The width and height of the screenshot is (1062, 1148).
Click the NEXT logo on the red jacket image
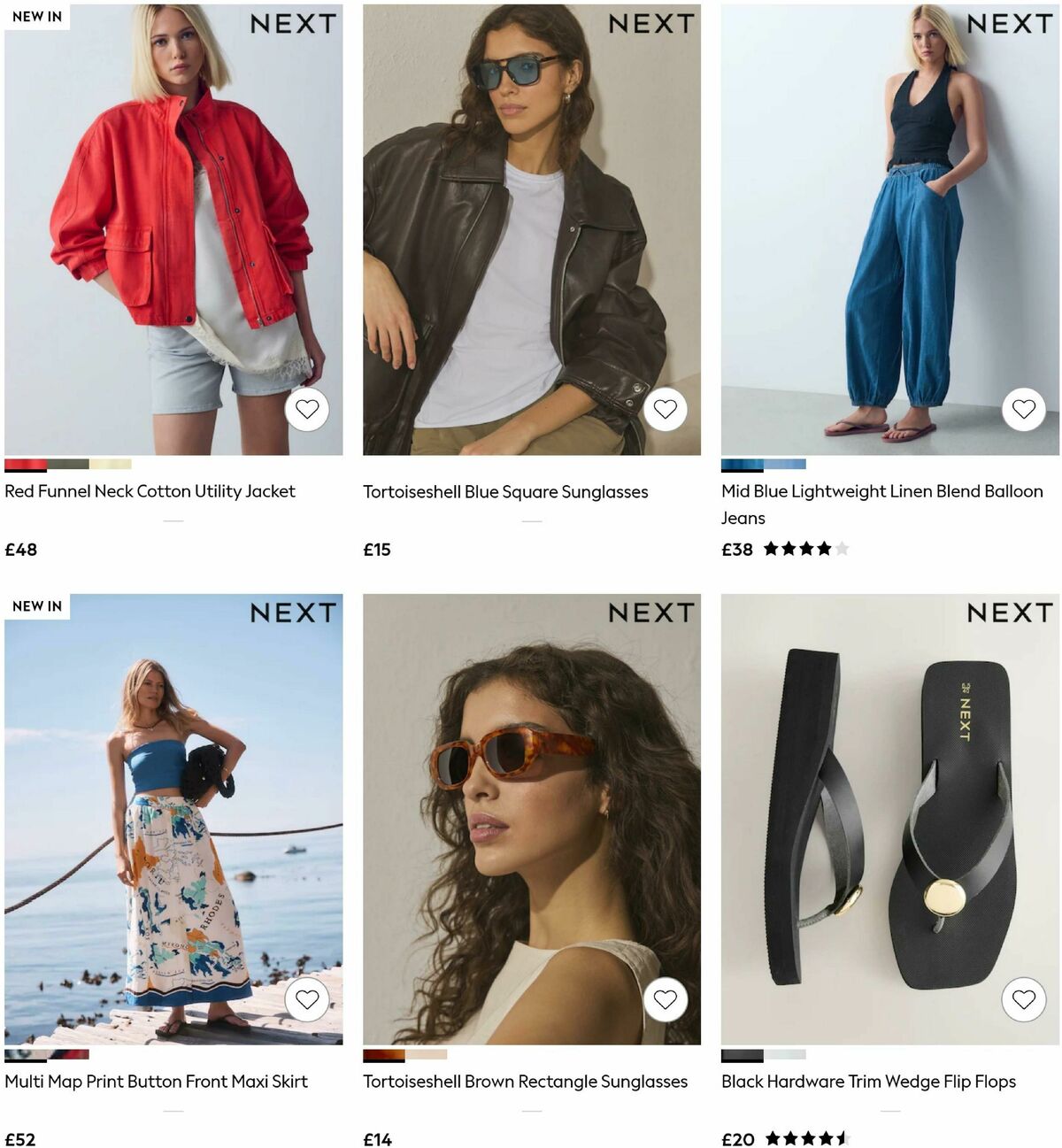click(294, 25)
